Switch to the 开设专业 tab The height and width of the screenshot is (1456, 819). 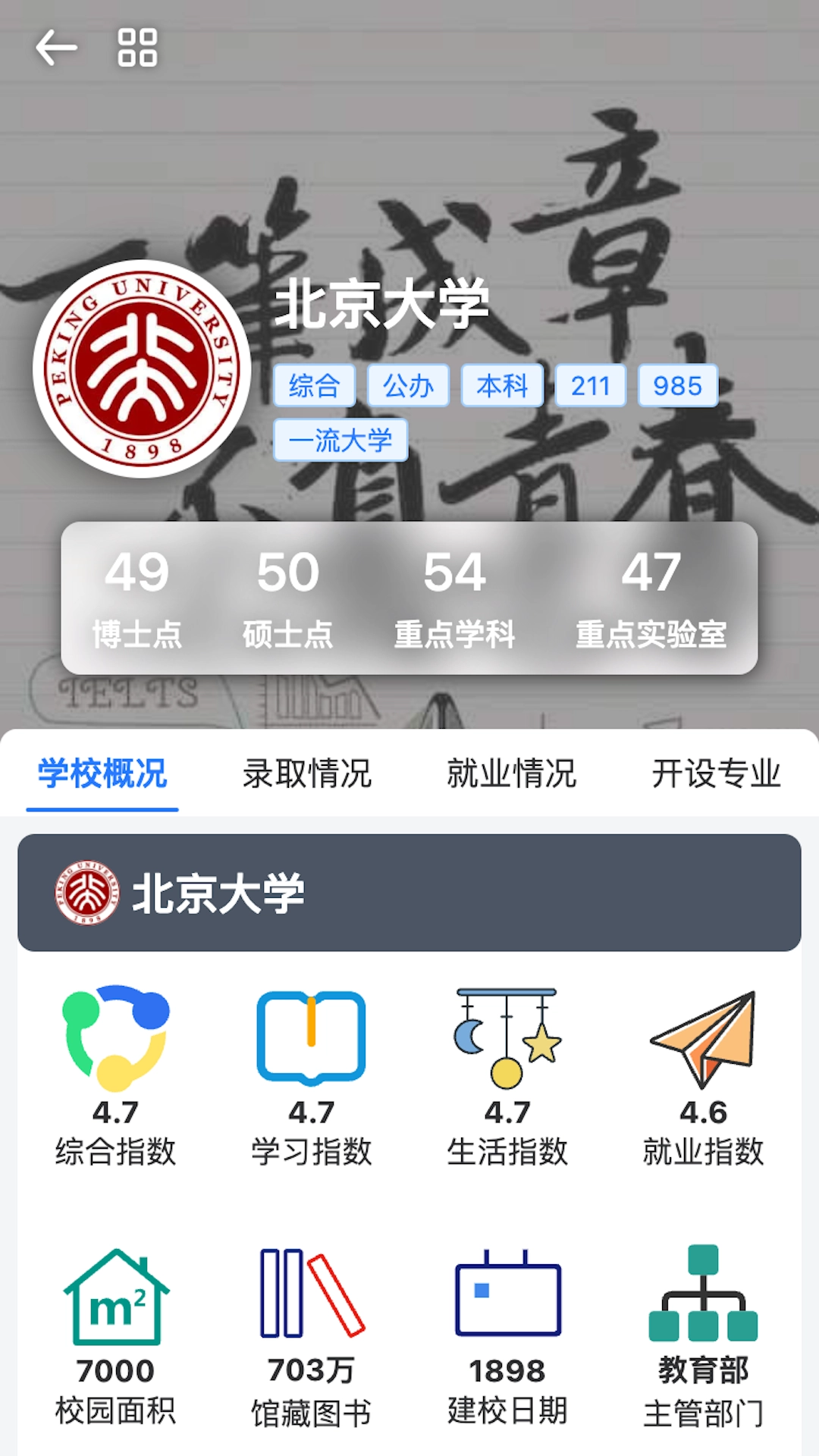click(x=717, y=773)
